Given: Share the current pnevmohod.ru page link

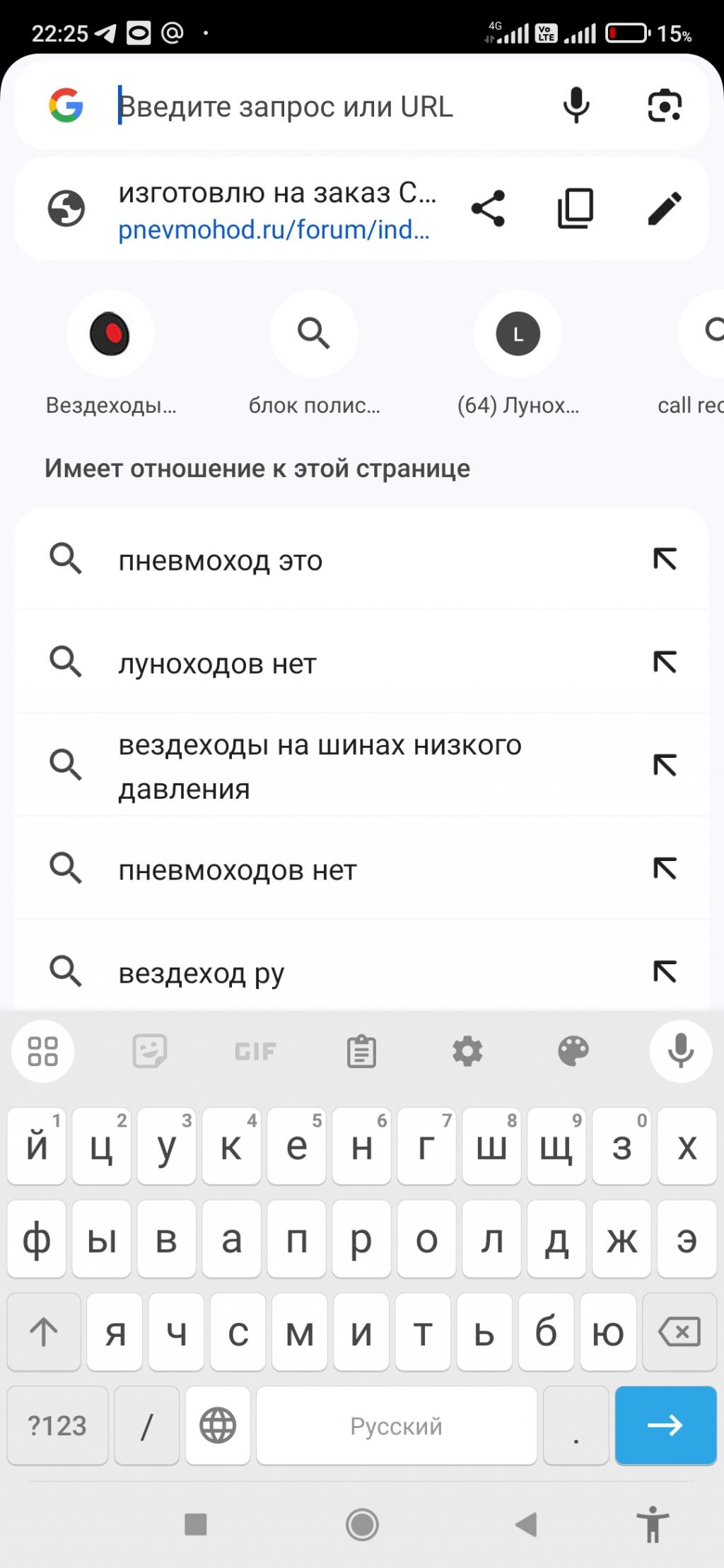Looking at the screenshot, I should click(x=488, y=209).
